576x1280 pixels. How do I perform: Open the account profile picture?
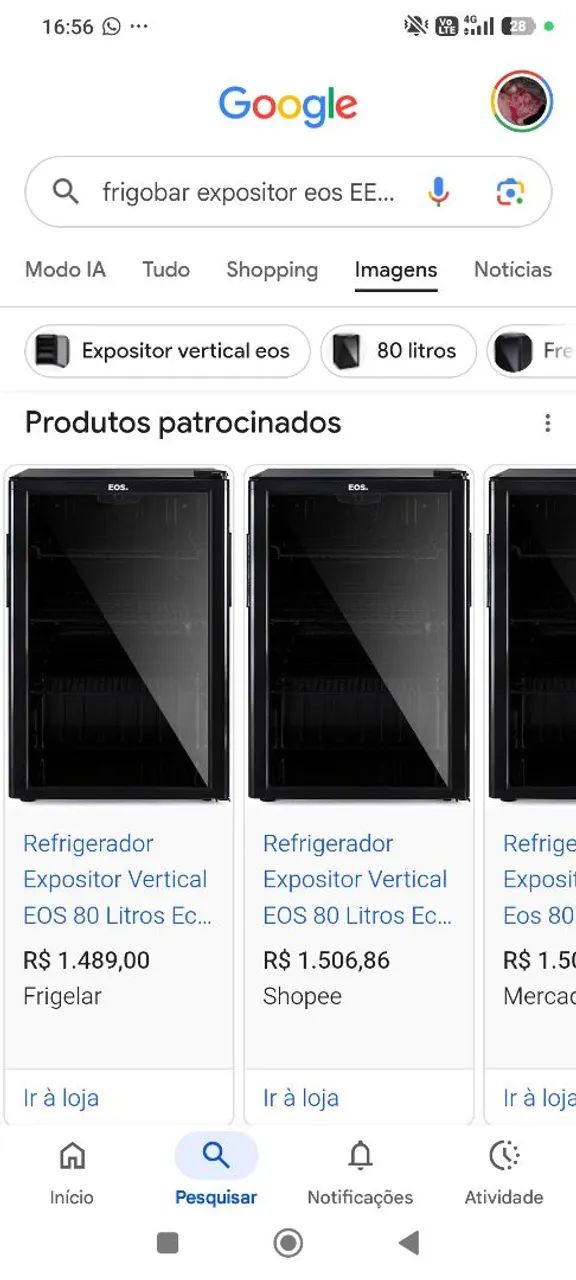point(522,101)
